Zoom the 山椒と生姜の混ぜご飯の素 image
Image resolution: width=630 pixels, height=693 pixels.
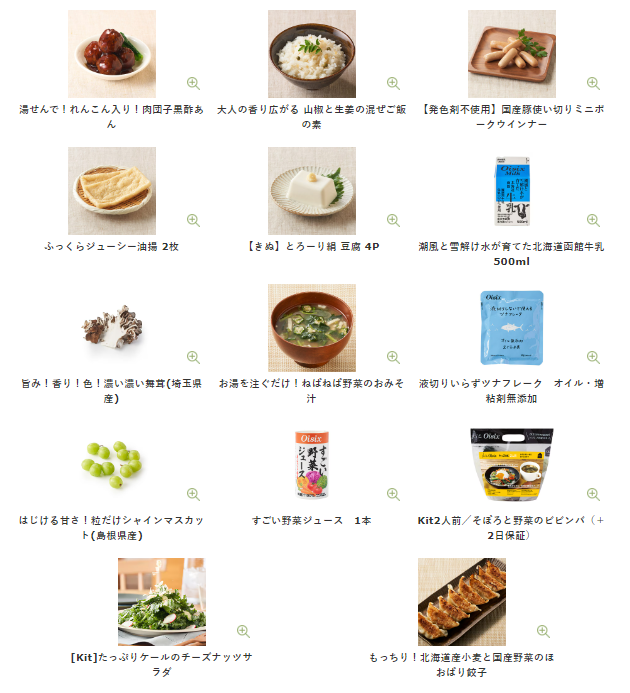393,83
